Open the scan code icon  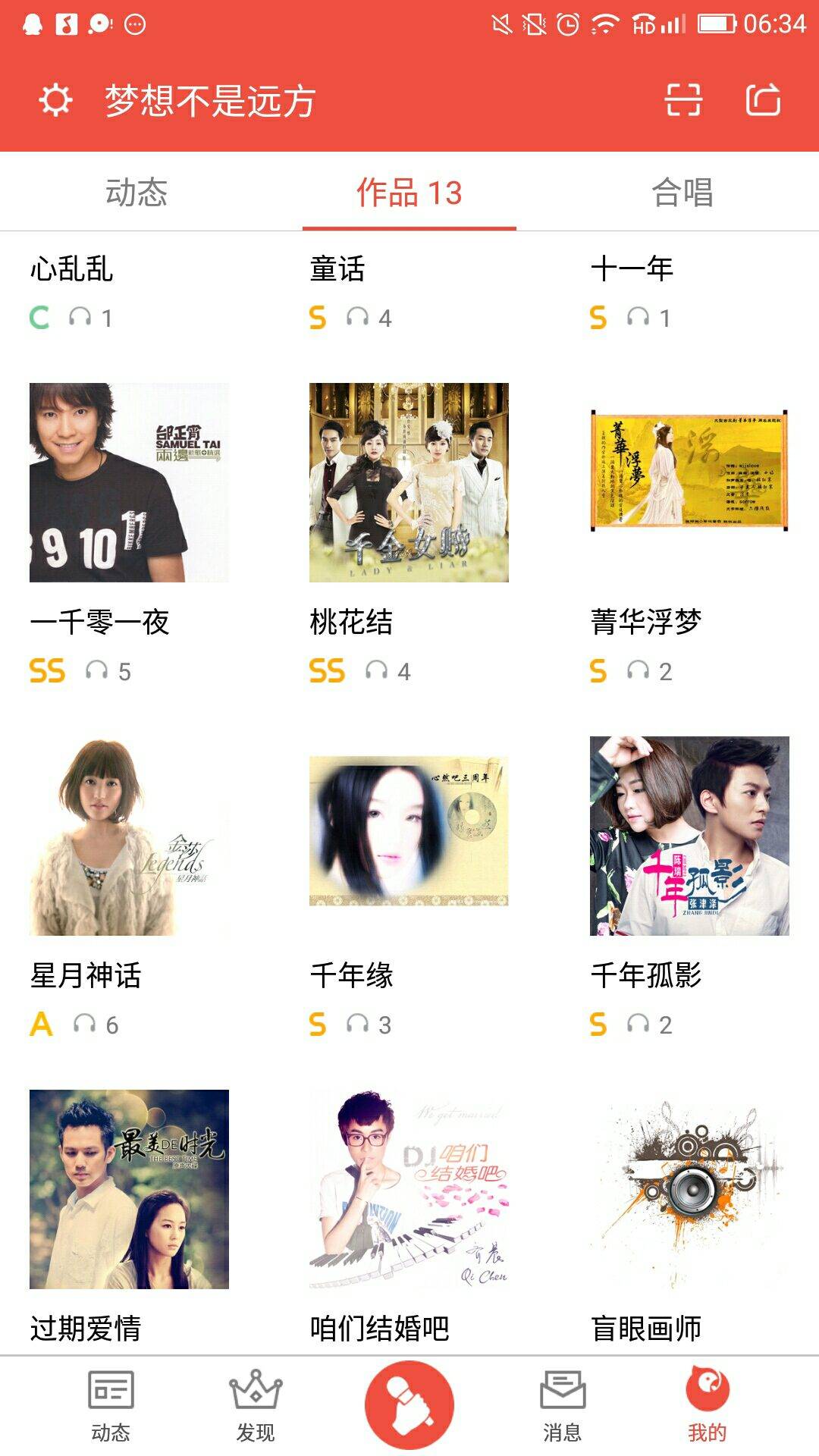(683, 100)
